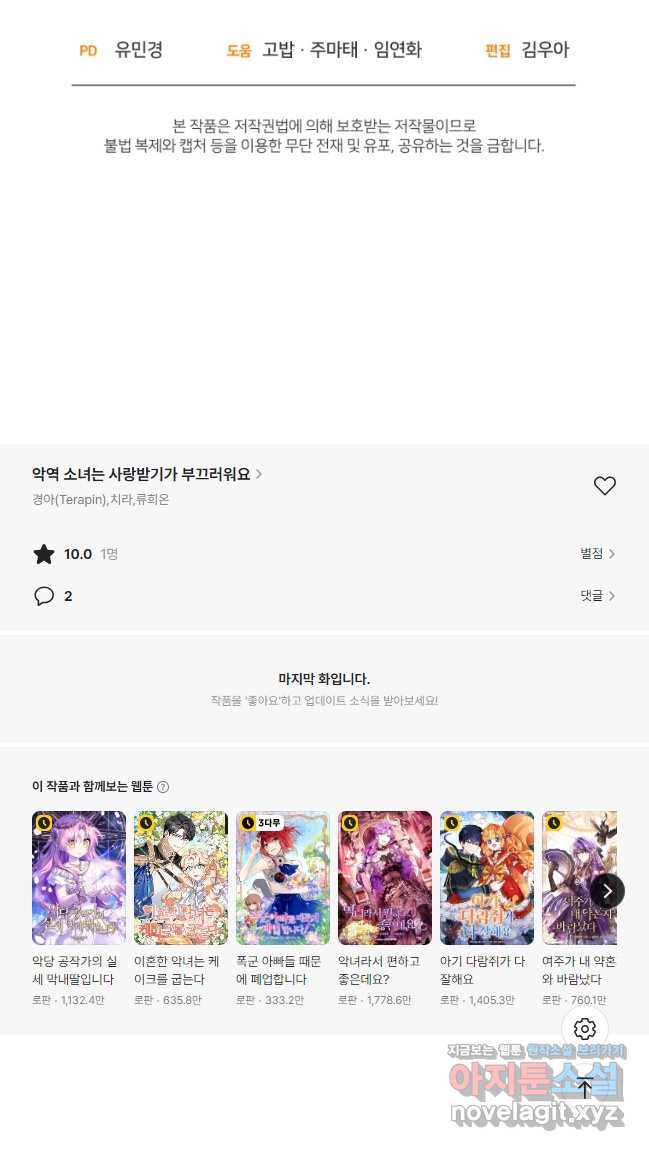Open the webtoon 아기 다람쥐가 다 잘해요

click(x=487, y=878)
